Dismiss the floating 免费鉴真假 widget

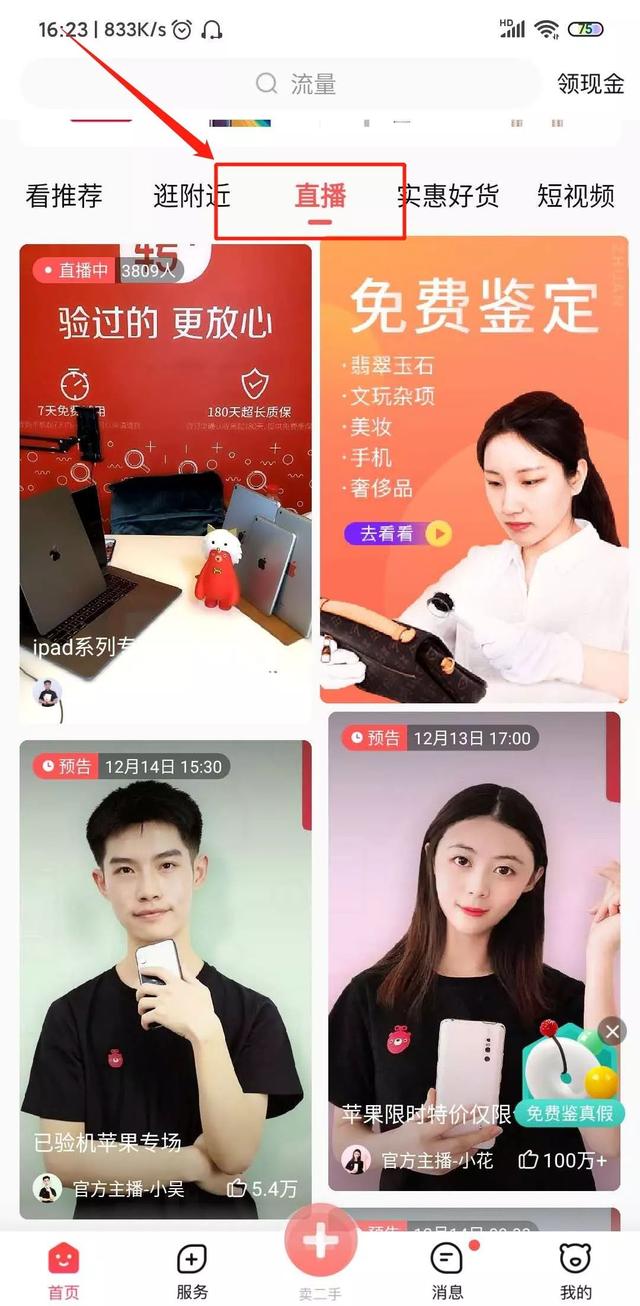(x=612, y=1031)
